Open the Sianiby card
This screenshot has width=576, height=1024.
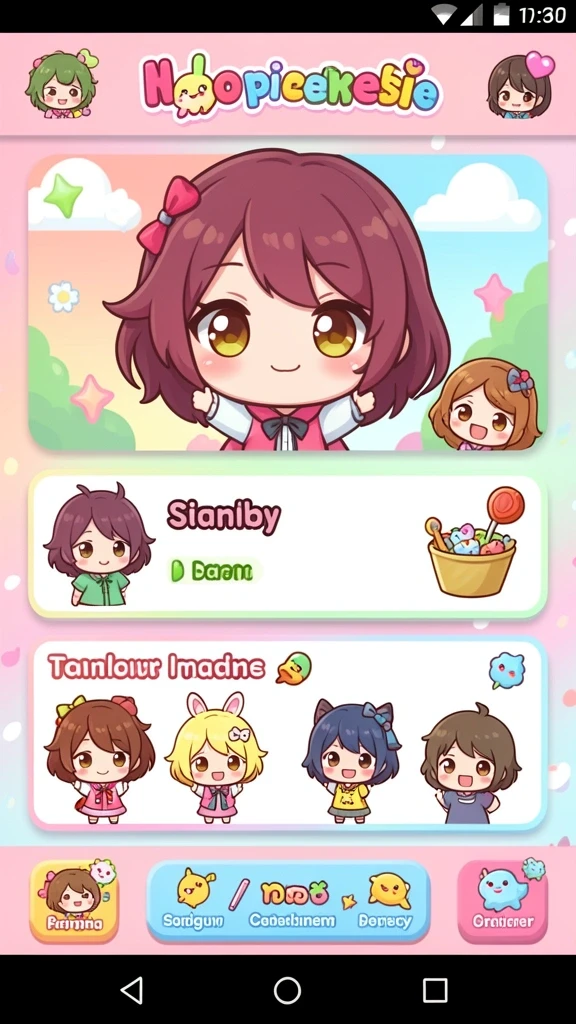[x=287, y=544]
